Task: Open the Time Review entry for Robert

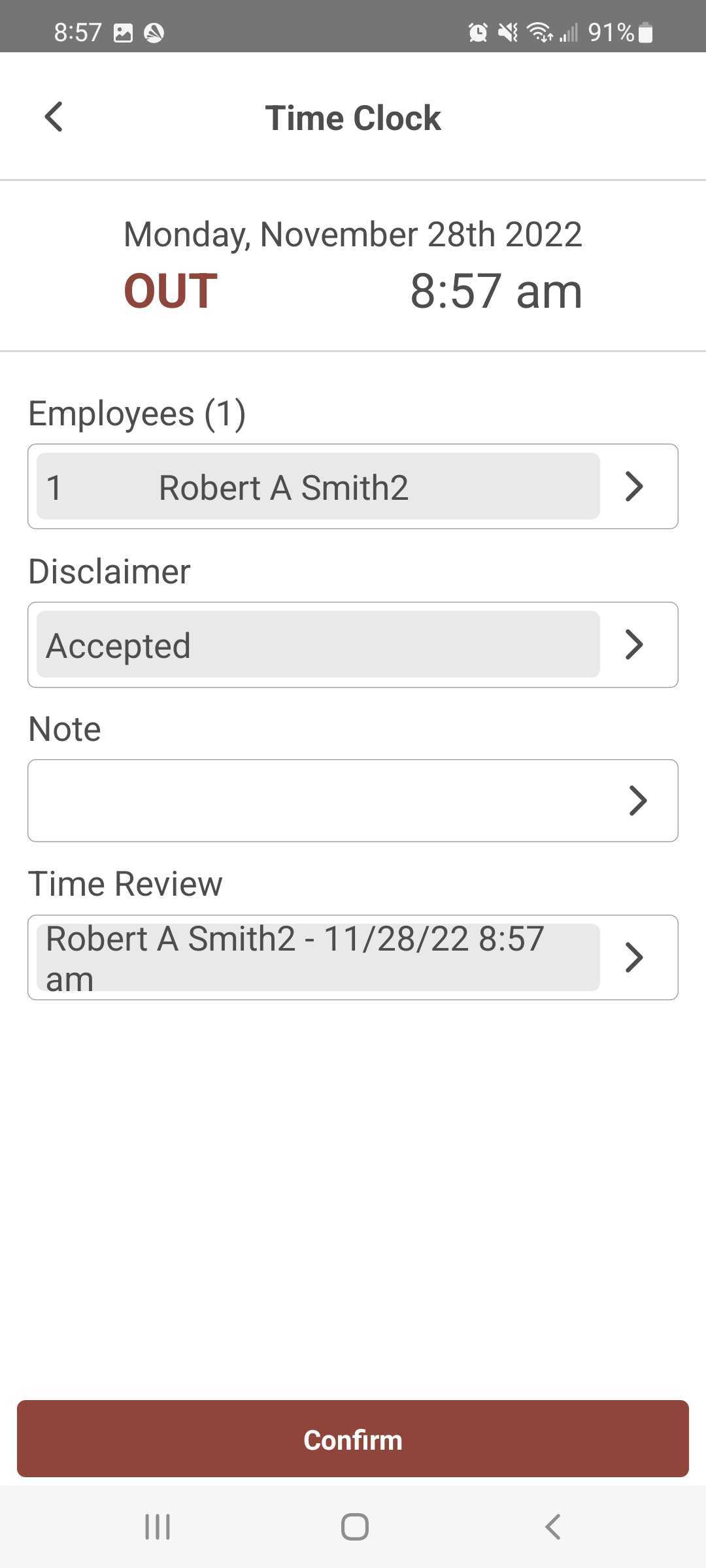Action: pyautogui.click(x=353, y=957)
